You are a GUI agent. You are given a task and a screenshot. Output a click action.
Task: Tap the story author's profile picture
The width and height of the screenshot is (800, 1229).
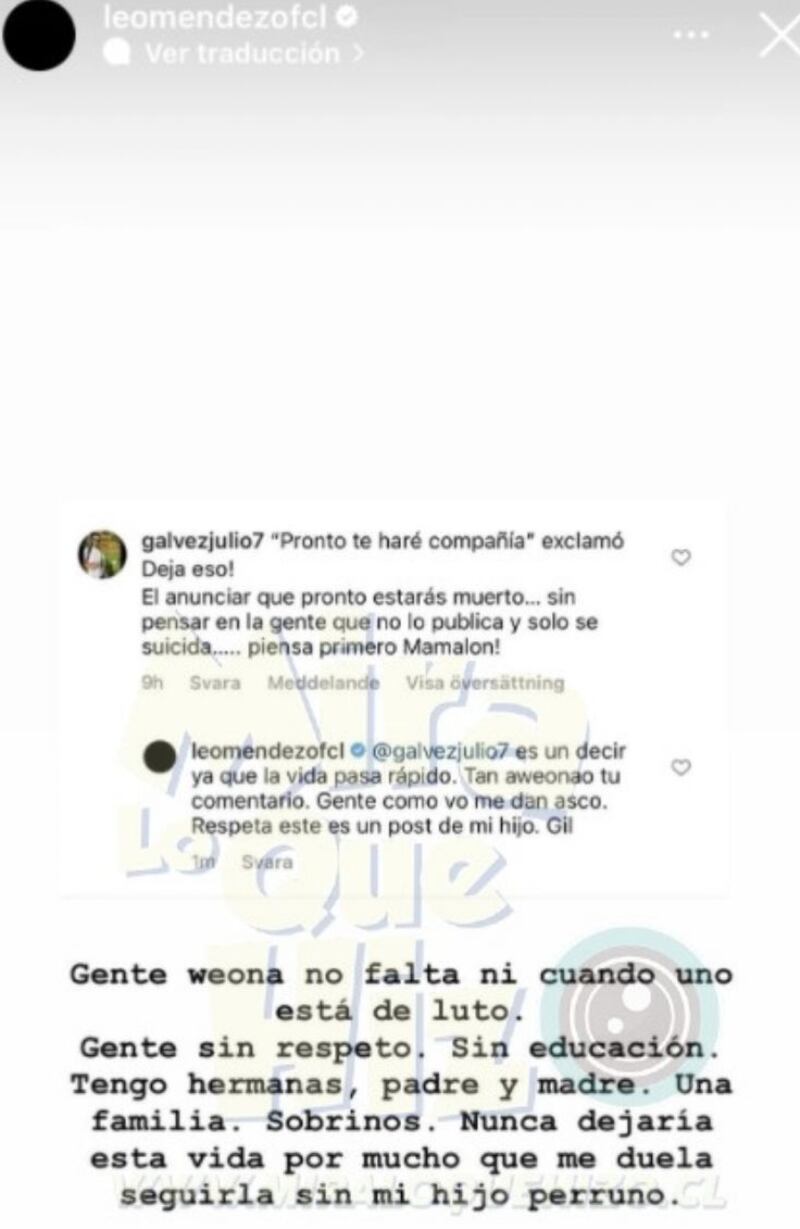[39, 37]
